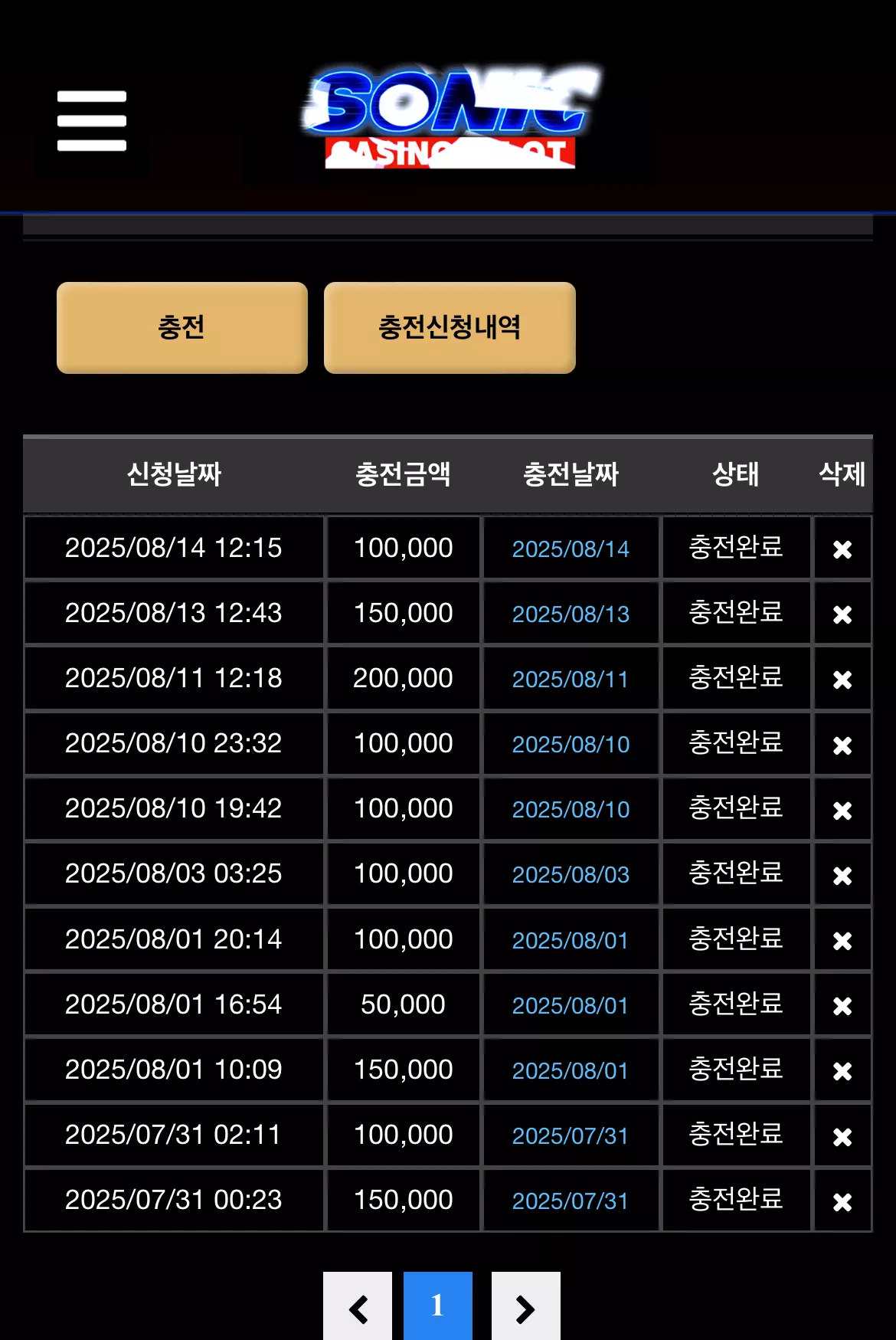The image size is (896, 1340).
Task: Remove the 2025/07/31 00:23 entry
Action: [842, 1201]
